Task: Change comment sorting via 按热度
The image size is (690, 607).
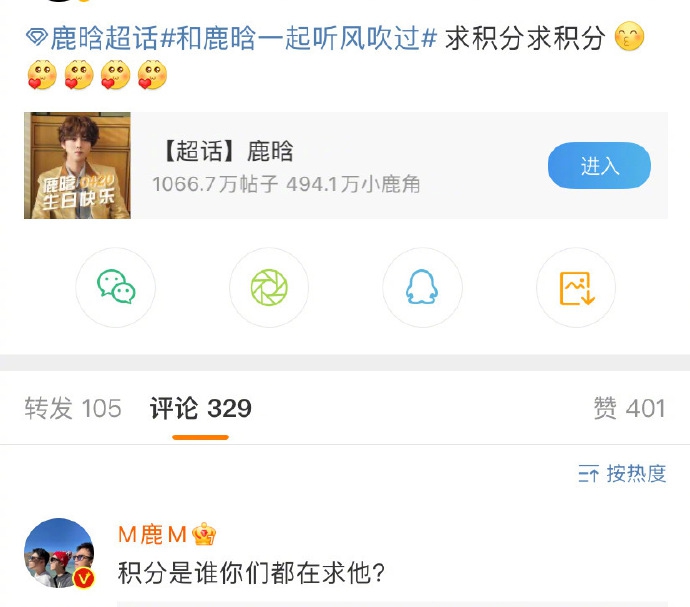Action: [x=622, y=474]
